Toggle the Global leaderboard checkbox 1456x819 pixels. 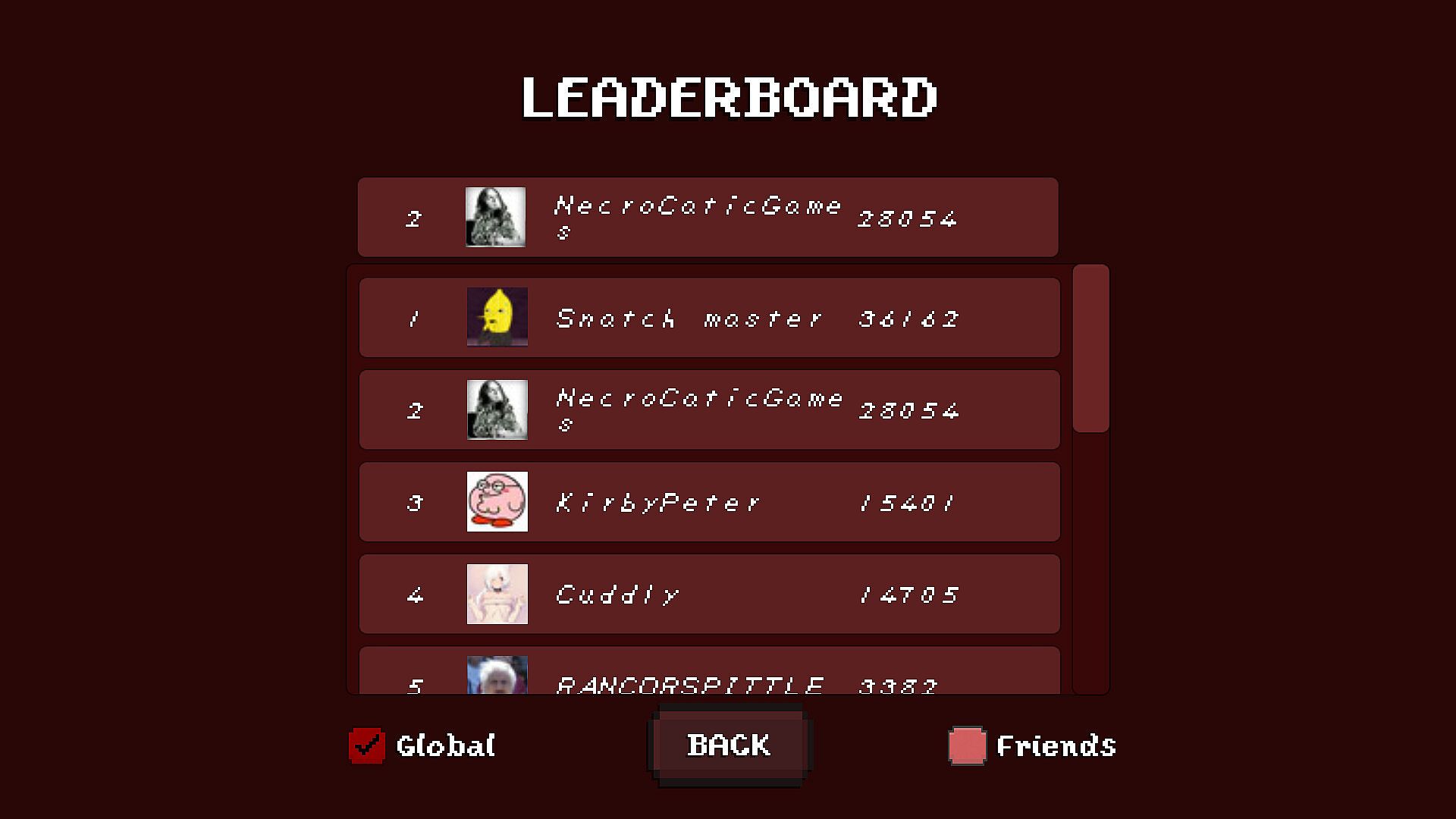click(367, 745)
